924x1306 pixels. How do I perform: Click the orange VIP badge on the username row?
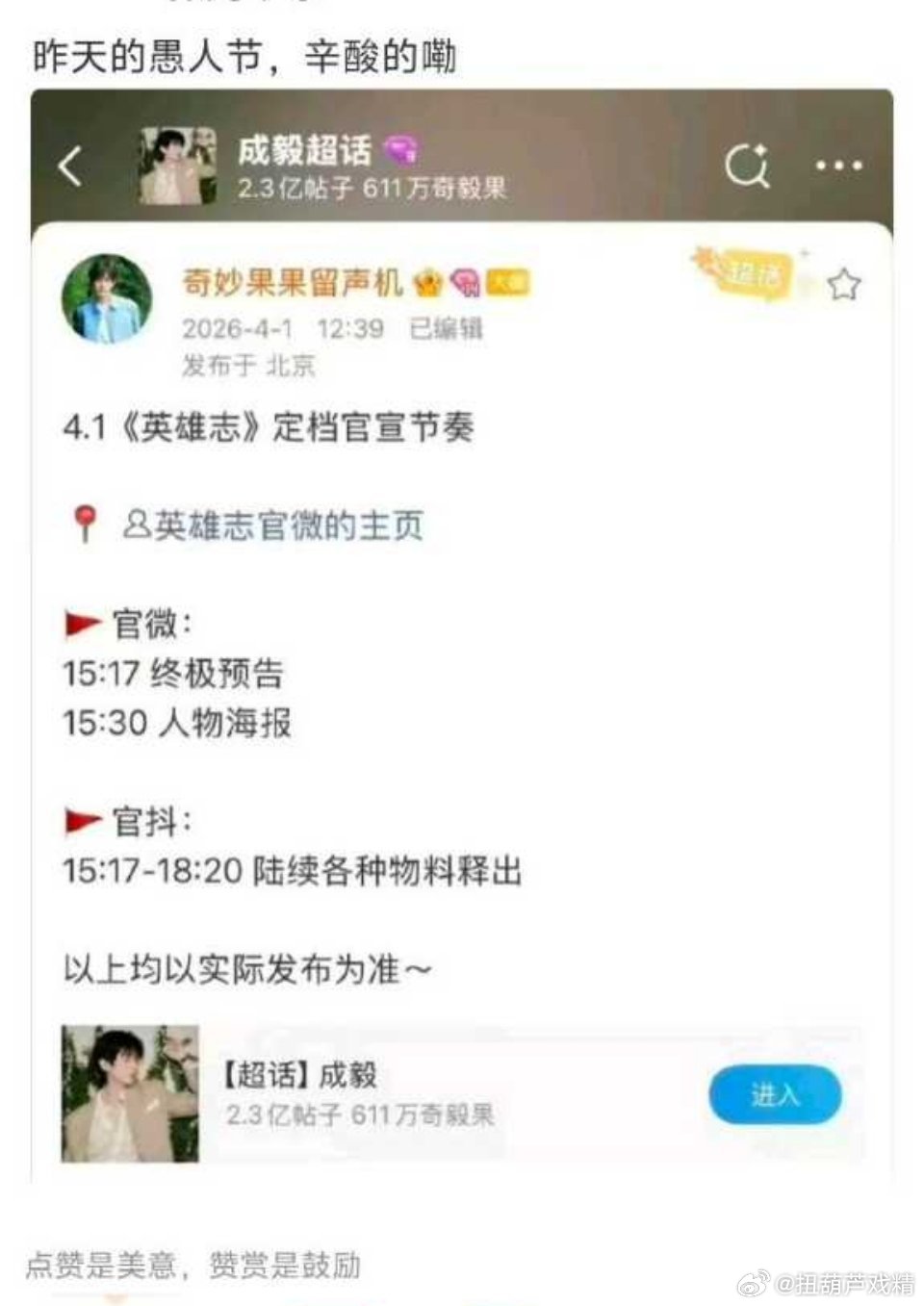click(x=509, y=283)
